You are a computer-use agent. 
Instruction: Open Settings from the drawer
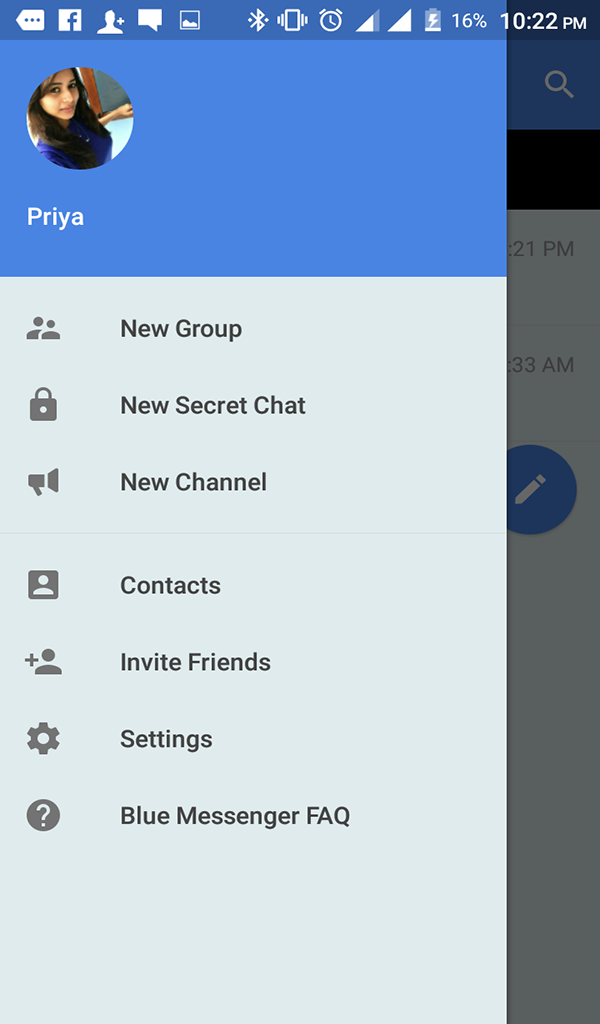tap(166, 739)
